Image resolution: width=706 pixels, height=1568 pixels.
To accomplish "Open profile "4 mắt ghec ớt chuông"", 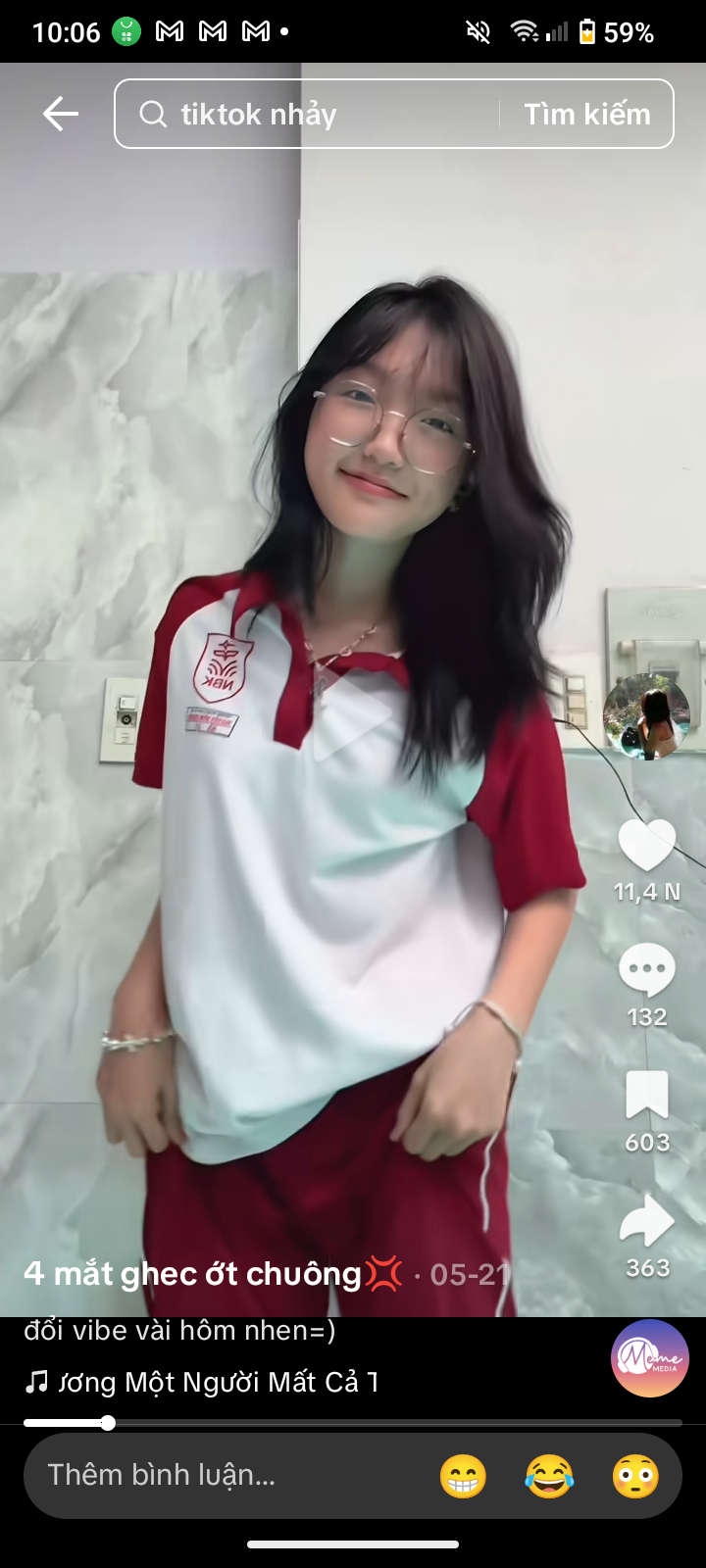I will [x=193, y=1274].
